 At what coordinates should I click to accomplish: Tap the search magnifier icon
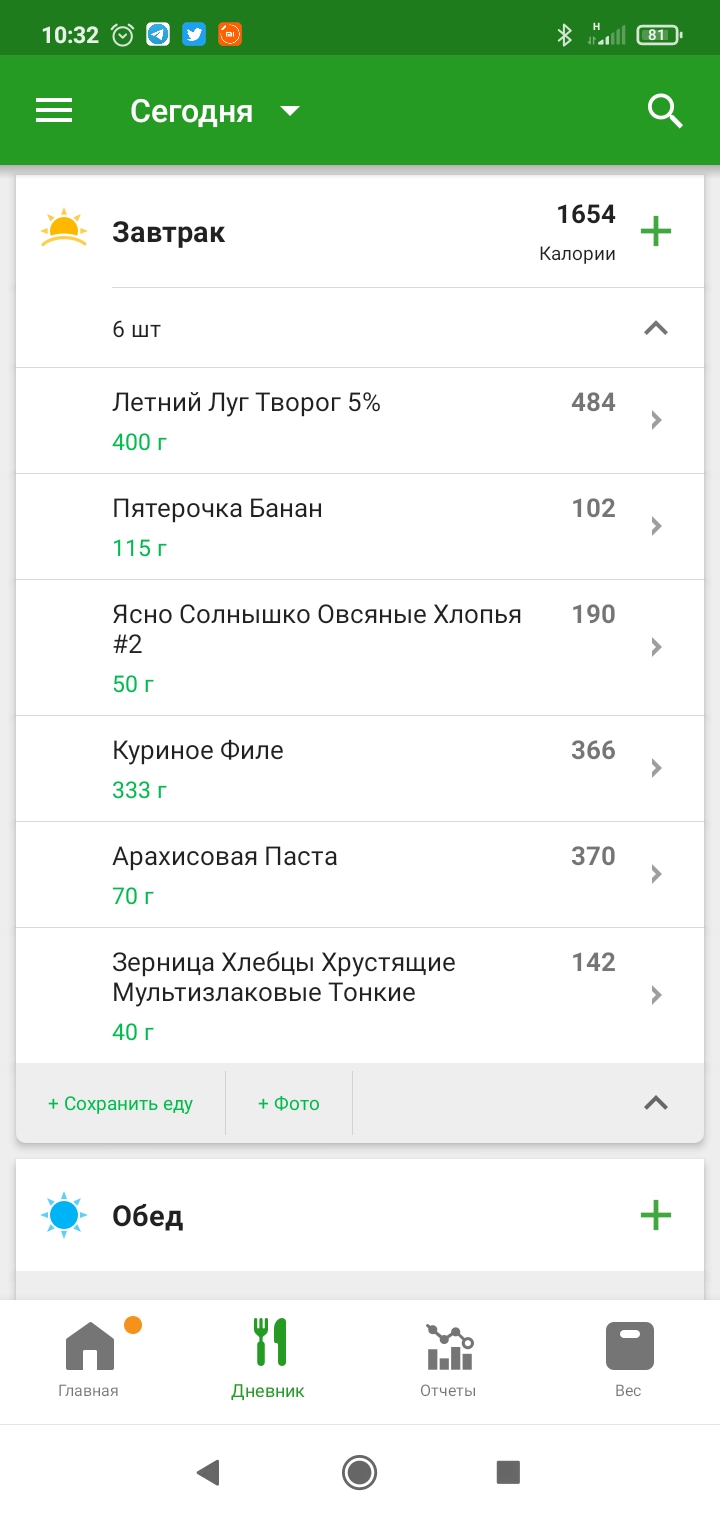[x=664, y=111]
